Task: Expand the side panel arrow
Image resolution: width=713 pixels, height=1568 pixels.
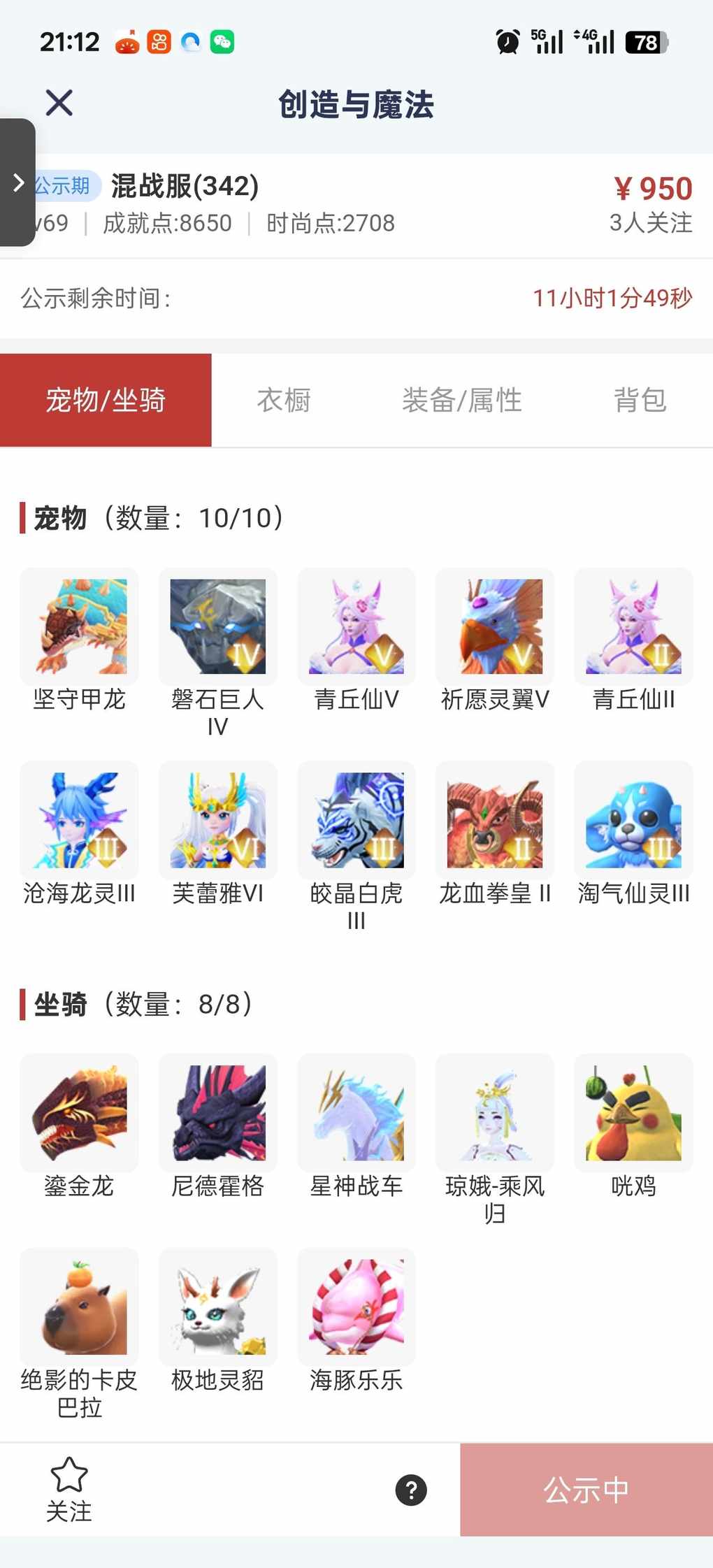Action: [x=17, y=182]
